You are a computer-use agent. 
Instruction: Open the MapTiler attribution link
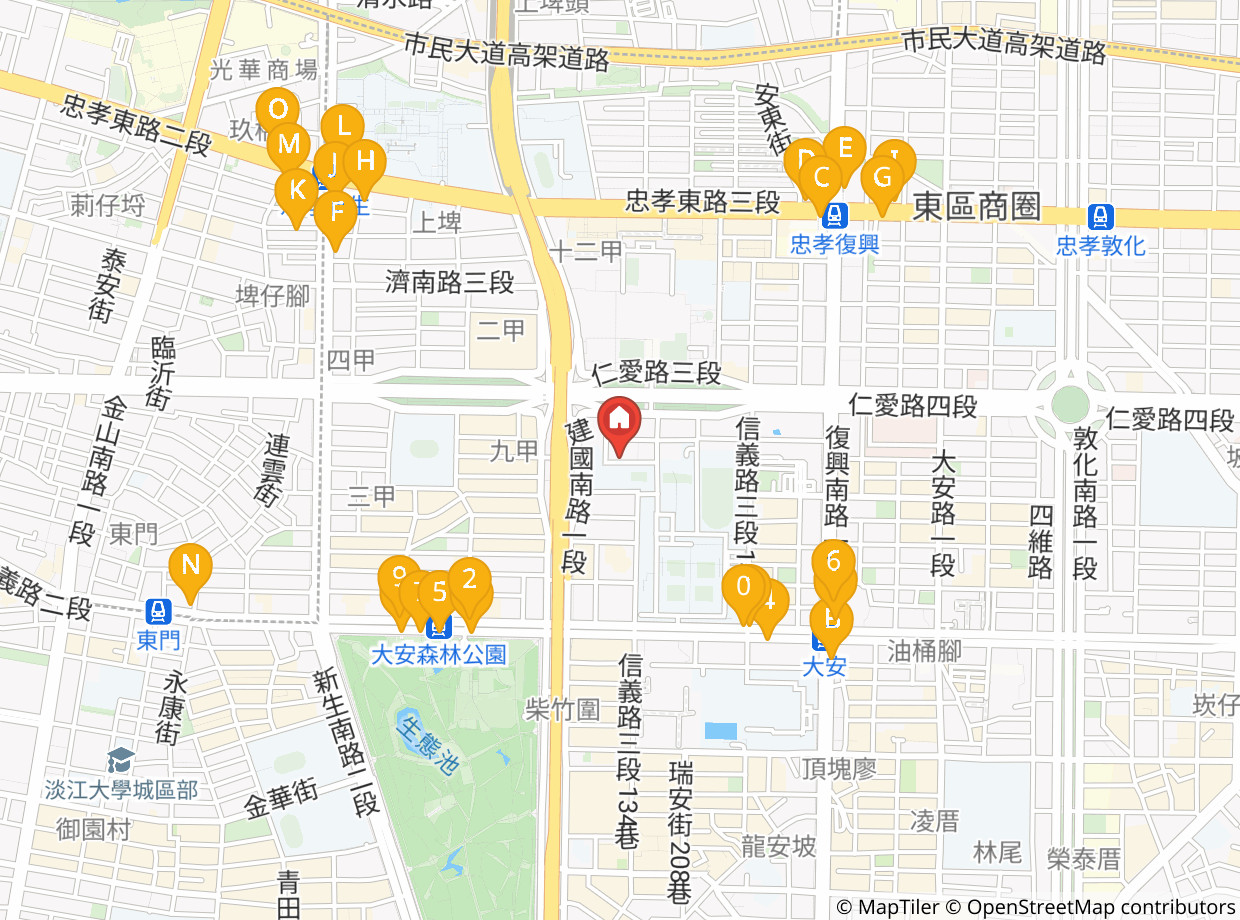tap(888, 907)
